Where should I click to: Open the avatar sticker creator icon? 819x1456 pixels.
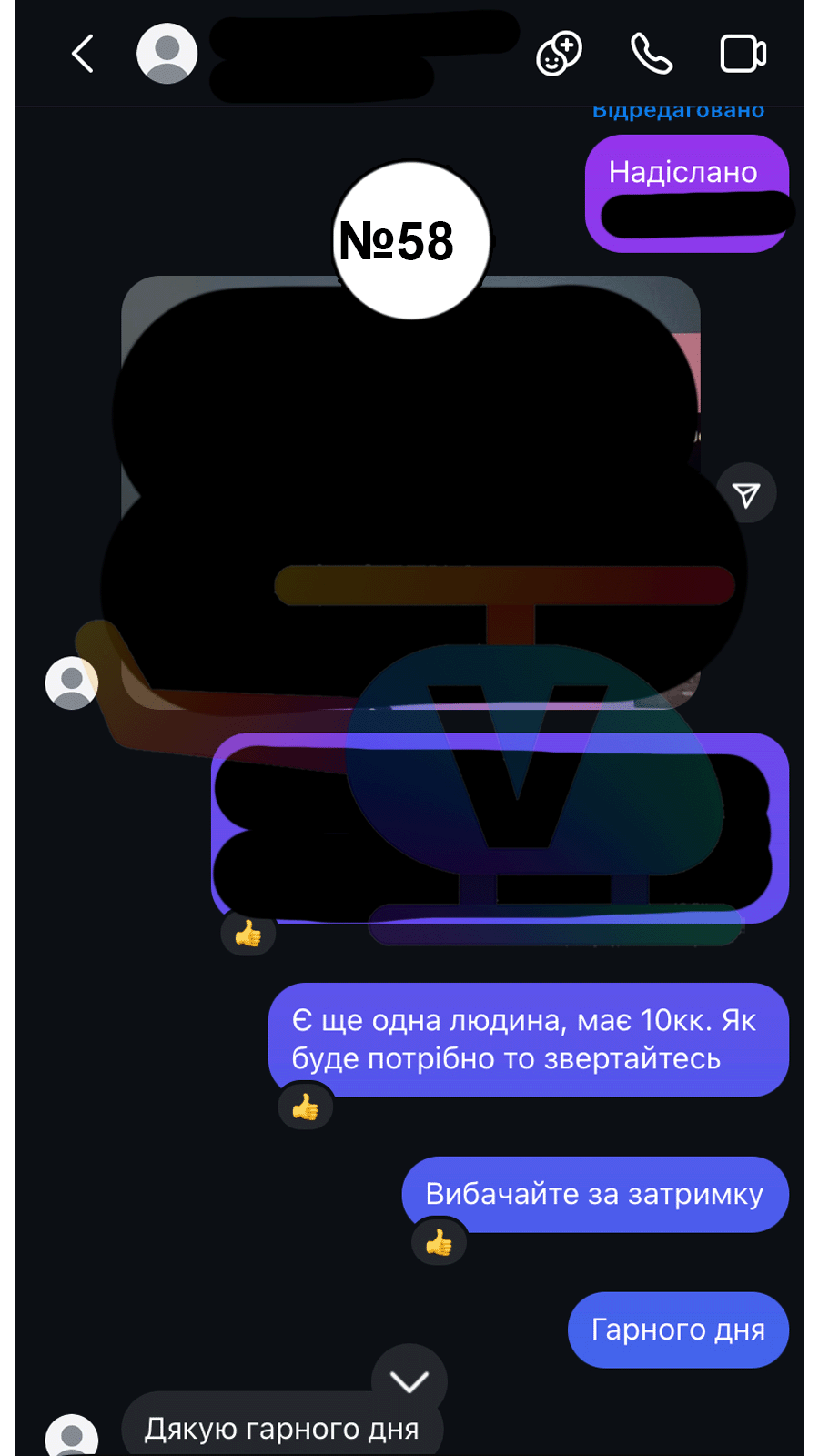click(x=559, y=54)
